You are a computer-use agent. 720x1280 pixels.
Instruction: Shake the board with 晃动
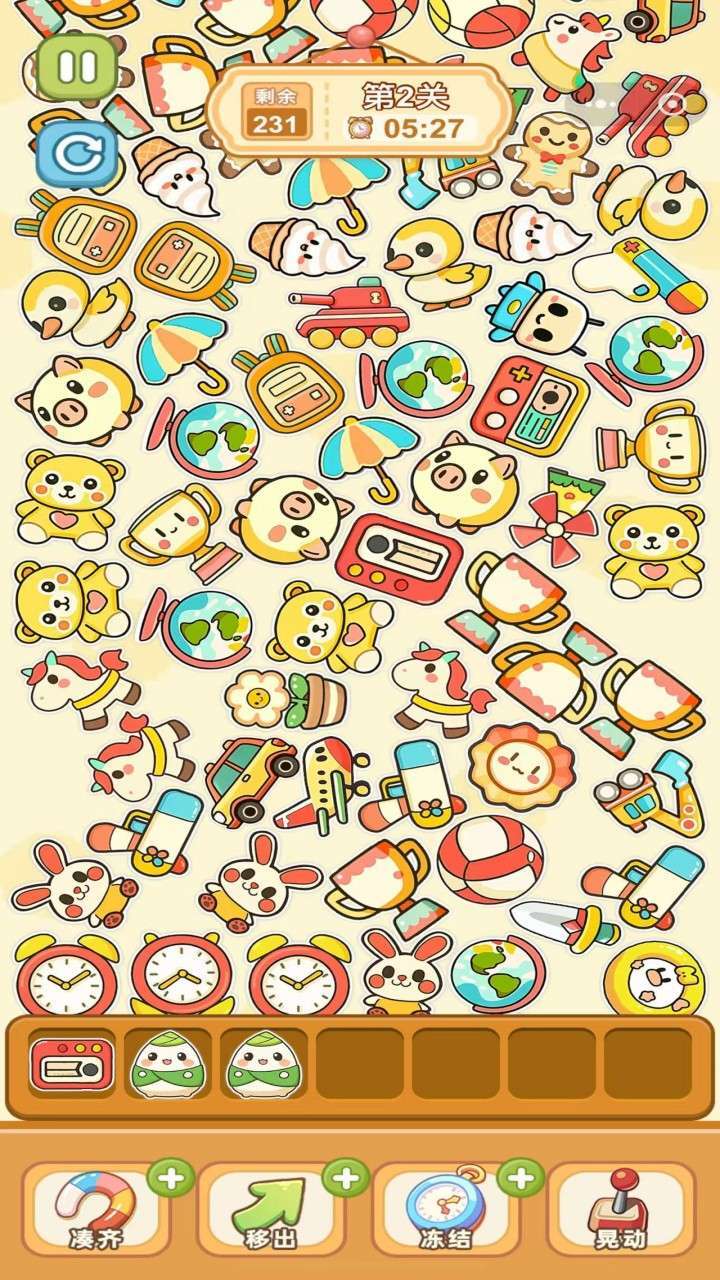pos(621,1209)
